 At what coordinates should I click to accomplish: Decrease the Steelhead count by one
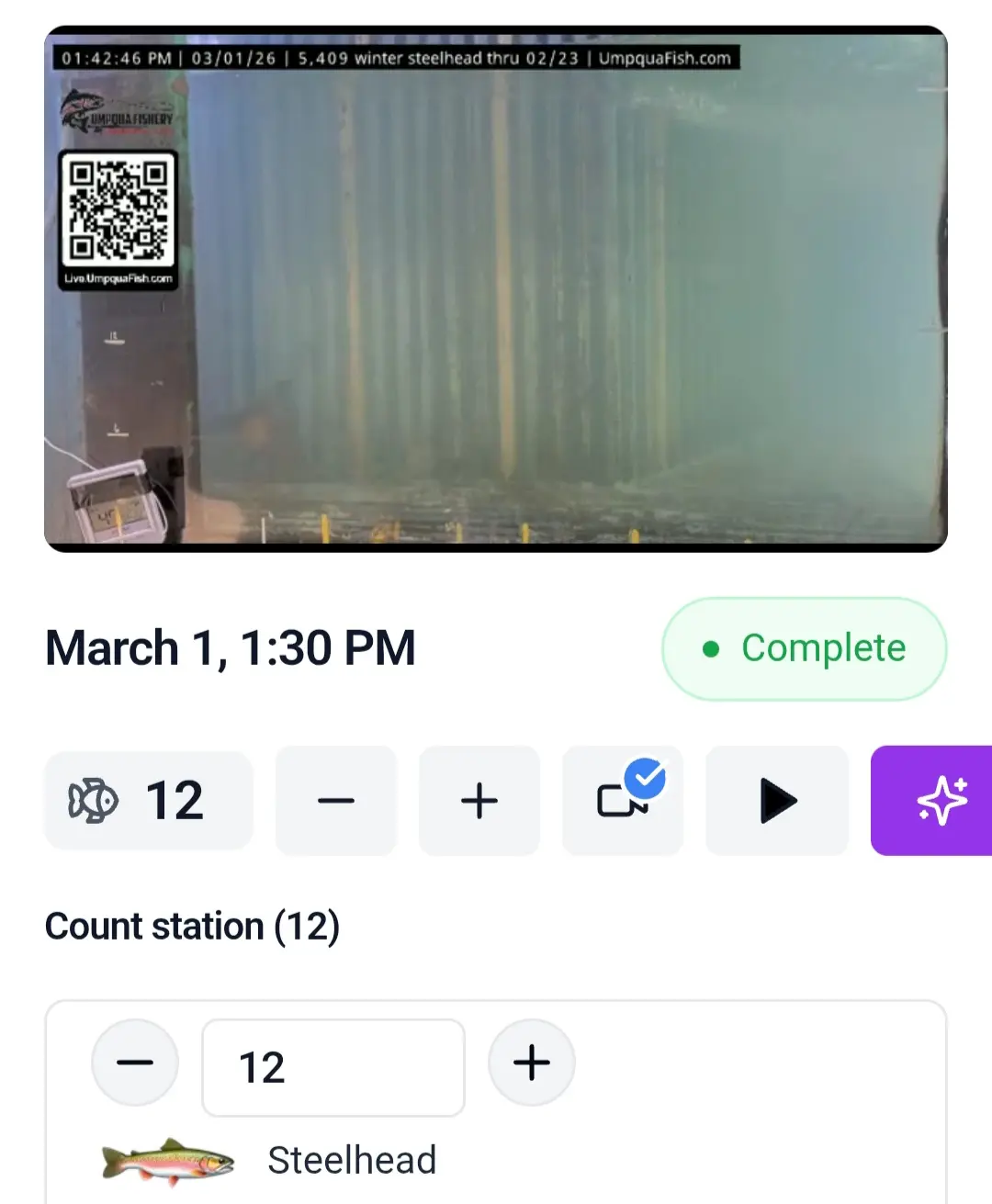135,1063
